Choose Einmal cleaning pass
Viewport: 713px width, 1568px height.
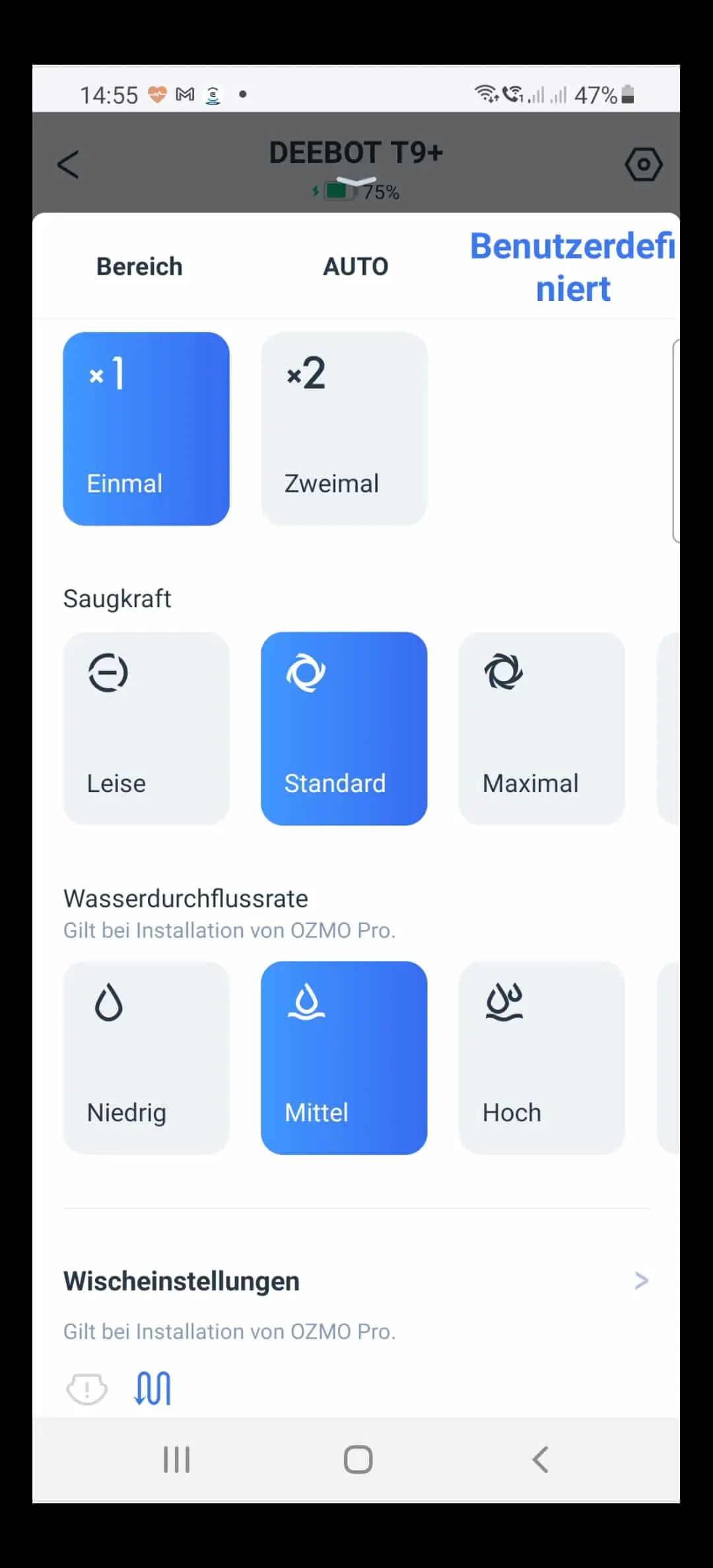click(146, 429)
